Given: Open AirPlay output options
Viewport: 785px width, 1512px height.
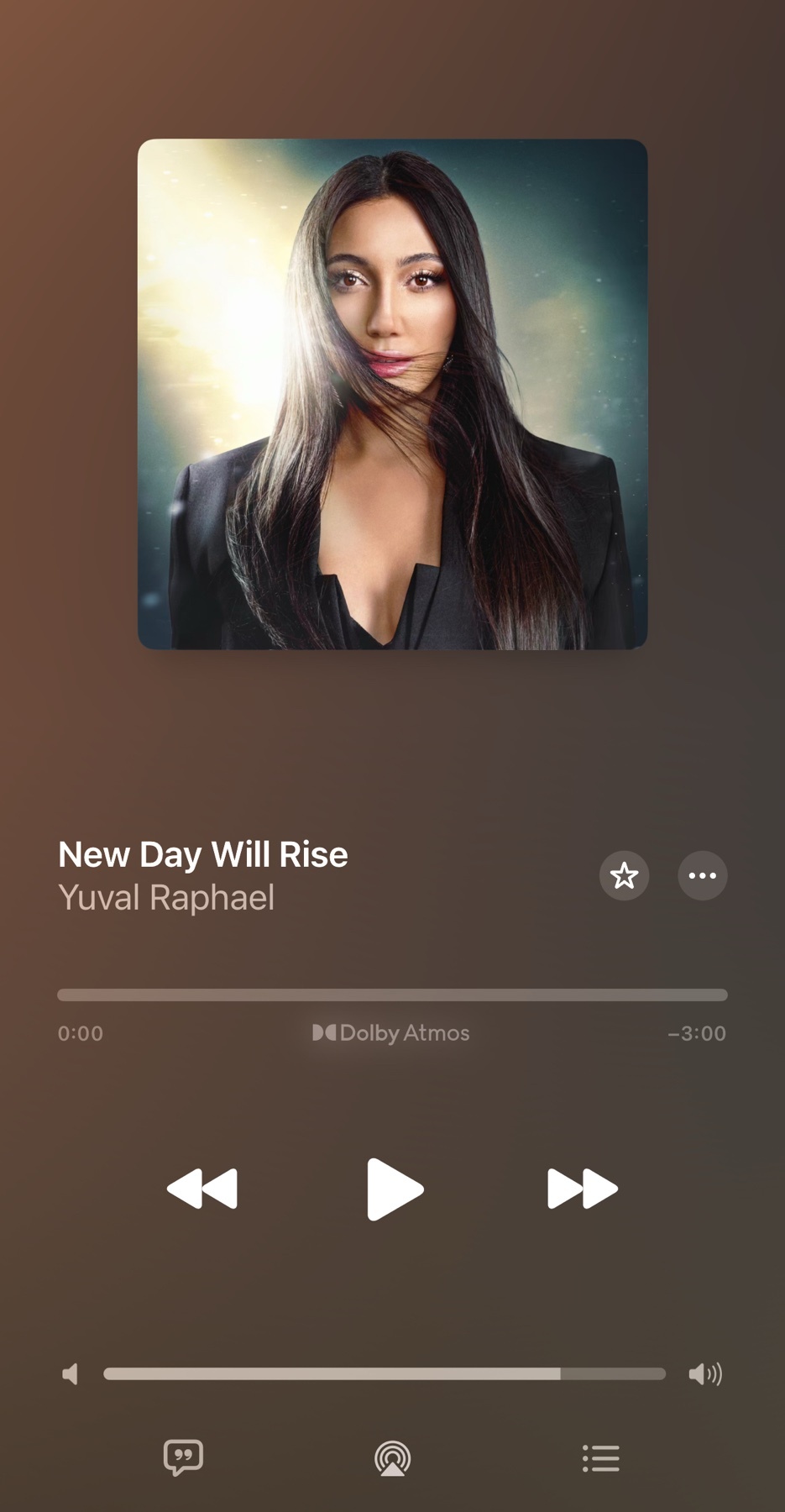Looking at the screenshot, I should click(x=392, y=1458).
